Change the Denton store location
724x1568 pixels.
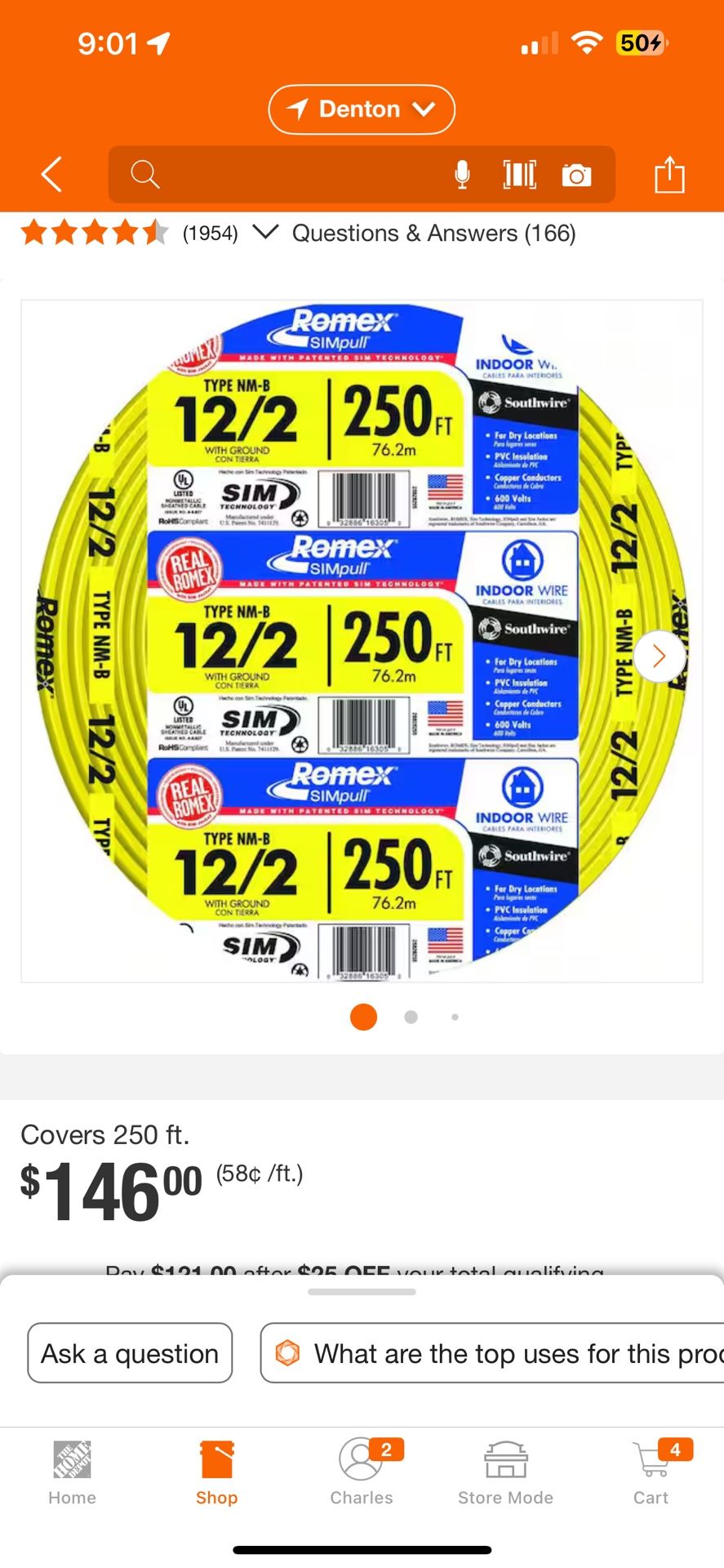(361, 109)
